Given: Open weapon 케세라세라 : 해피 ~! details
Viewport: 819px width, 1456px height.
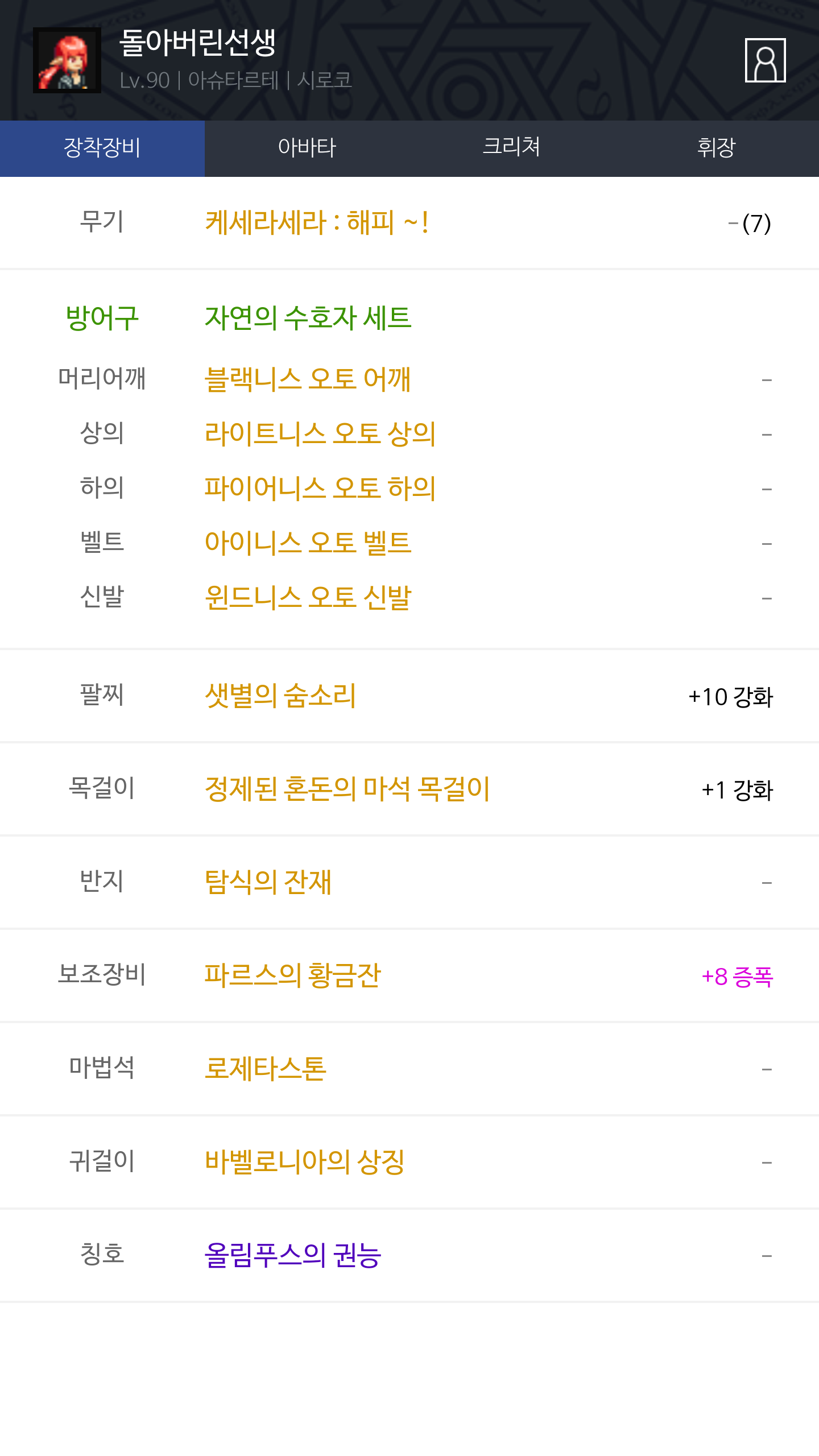Looking at the screenshot, I should [316, 222].
